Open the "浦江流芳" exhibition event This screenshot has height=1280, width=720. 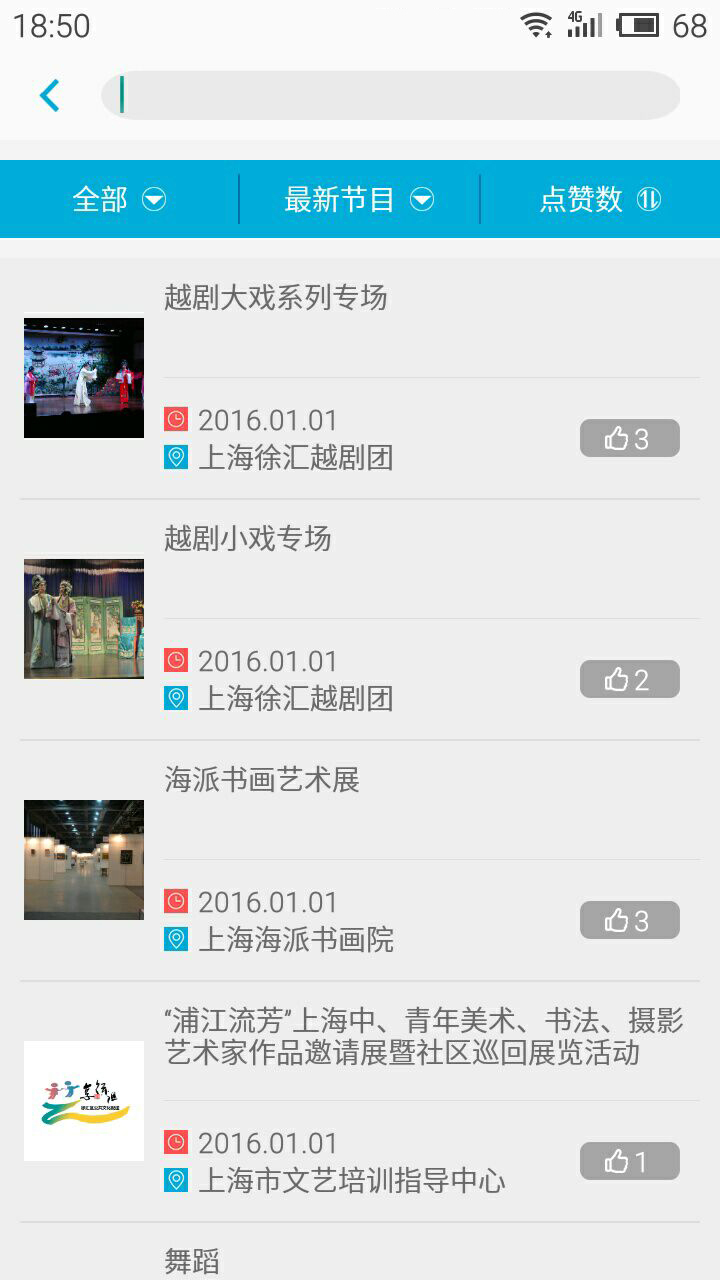[360, 1102]
